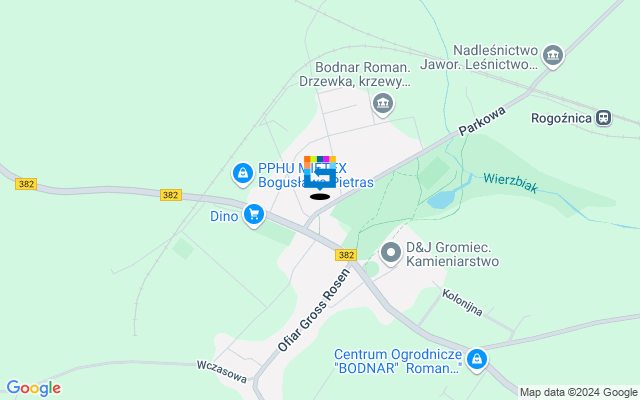Viewport: 640px width, 400px height.
Task: Select the Centrum Ogrodnicze BODNAR marker
Action: coord(477,357)
